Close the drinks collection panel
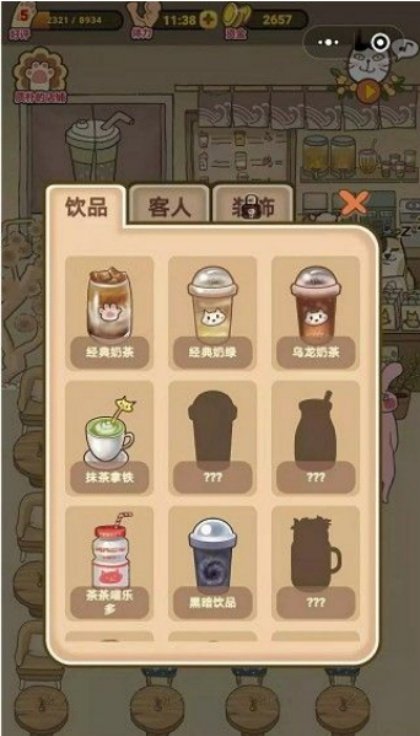 tap(354, 204)
